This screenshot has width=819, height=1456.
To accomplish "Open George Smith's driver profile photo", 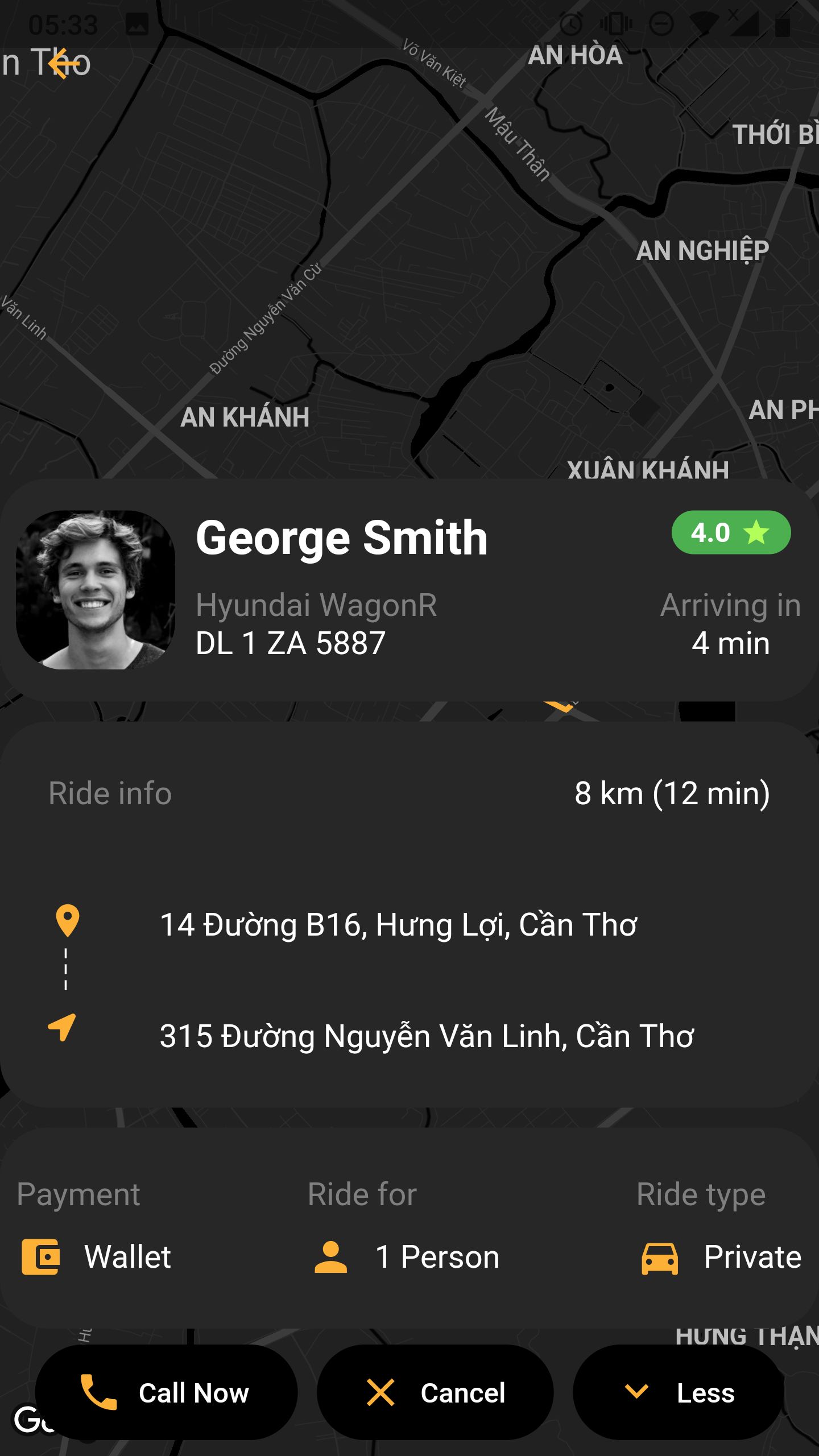I will (x=96, y=590).
